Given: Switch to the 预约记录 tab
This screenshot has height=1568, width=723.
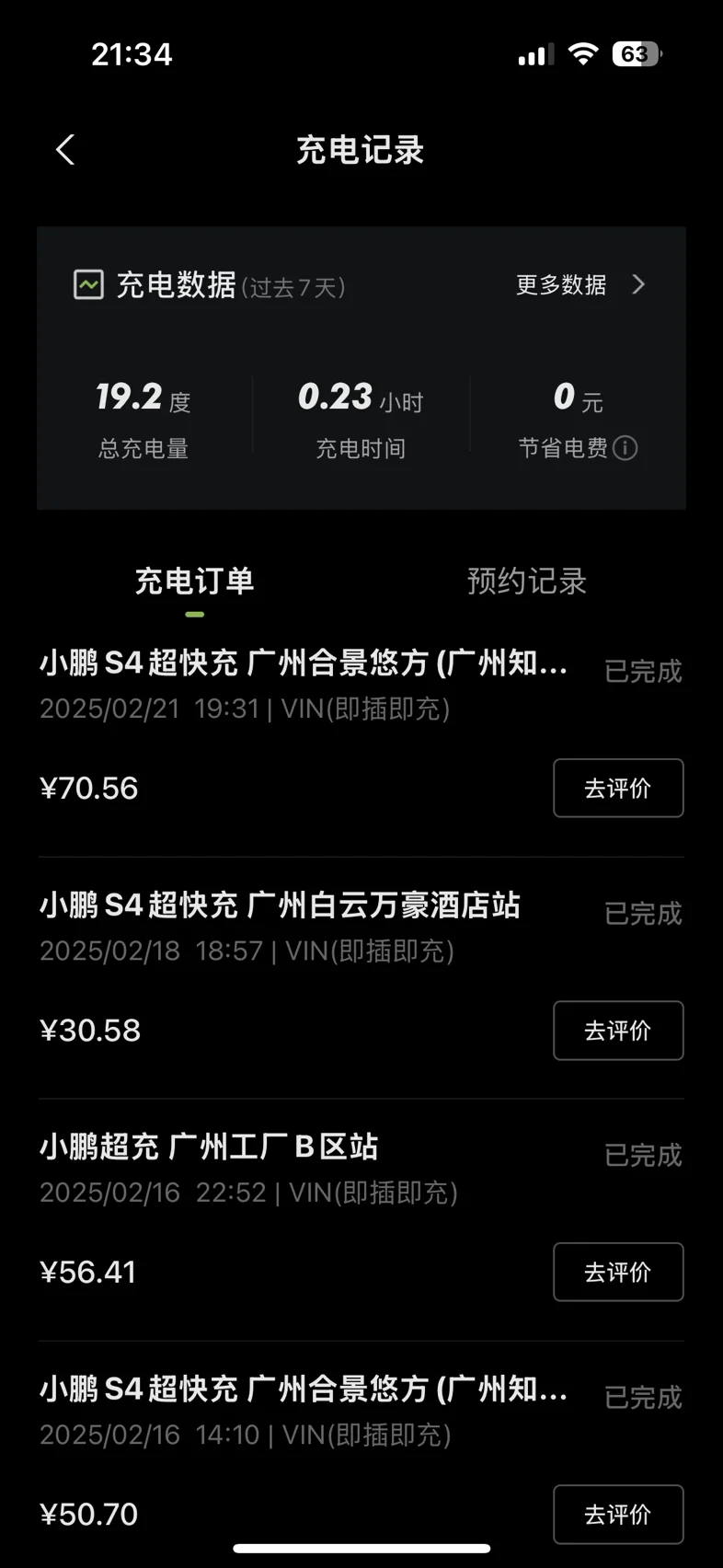Looking at the screenshot, I should [526, 581].
